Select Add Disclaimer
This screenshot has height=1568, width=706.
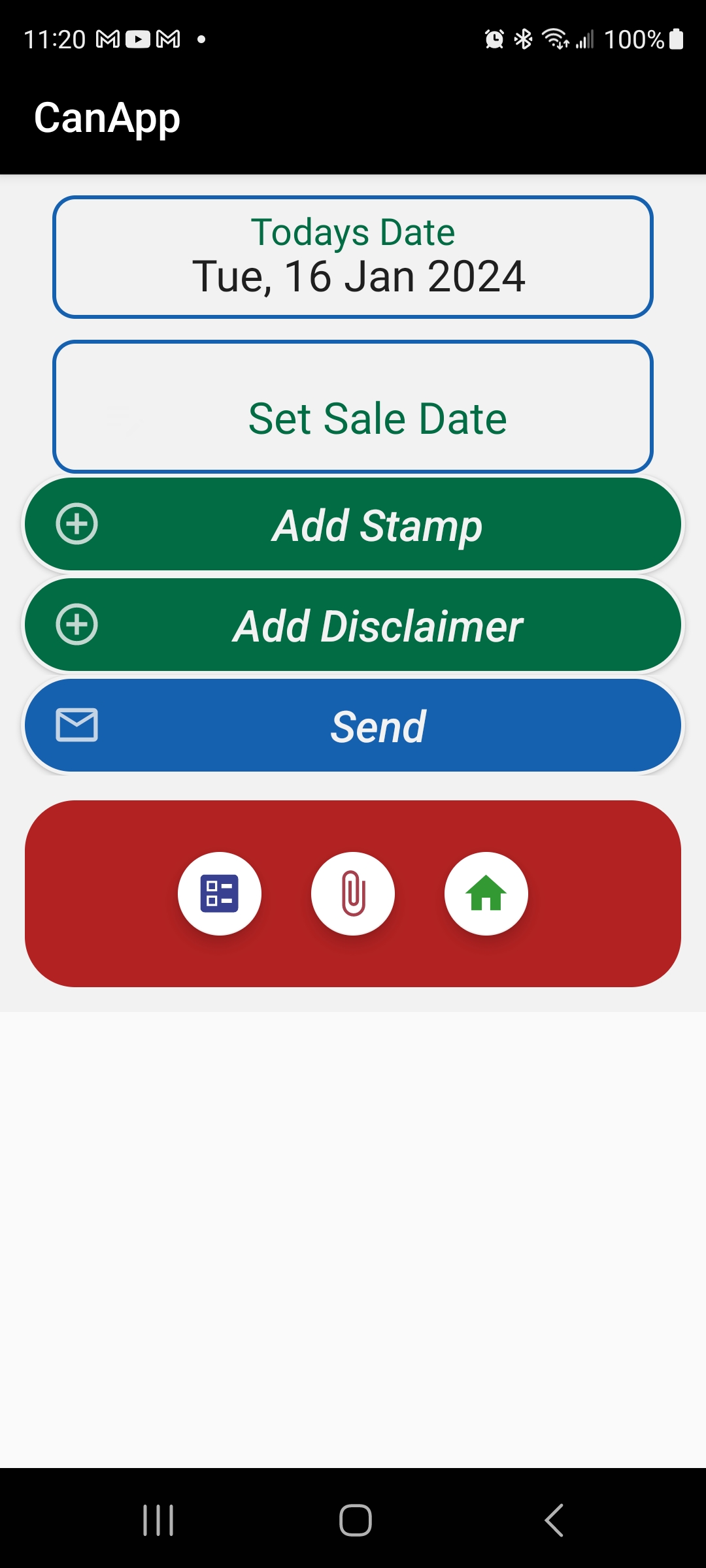[x=353, y=625]
